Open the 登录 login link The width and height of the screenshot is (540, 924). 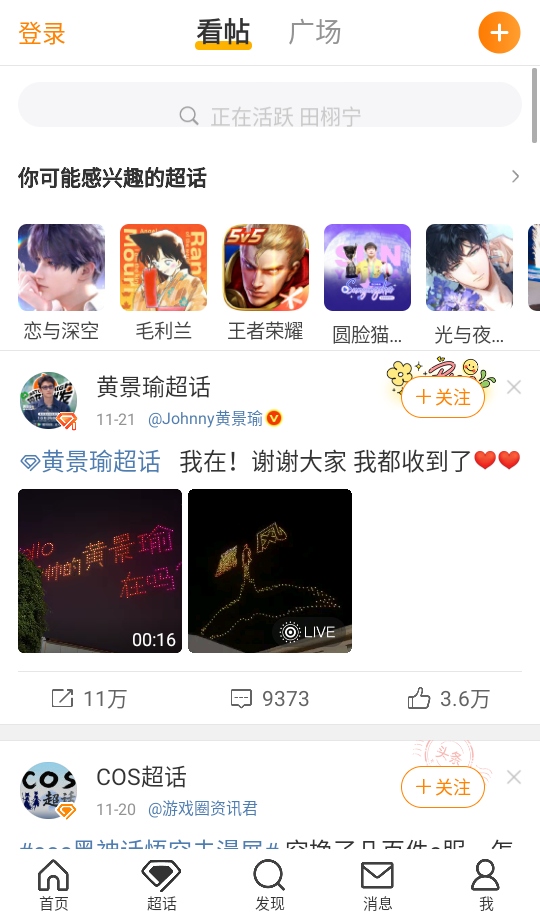point(42,33)
